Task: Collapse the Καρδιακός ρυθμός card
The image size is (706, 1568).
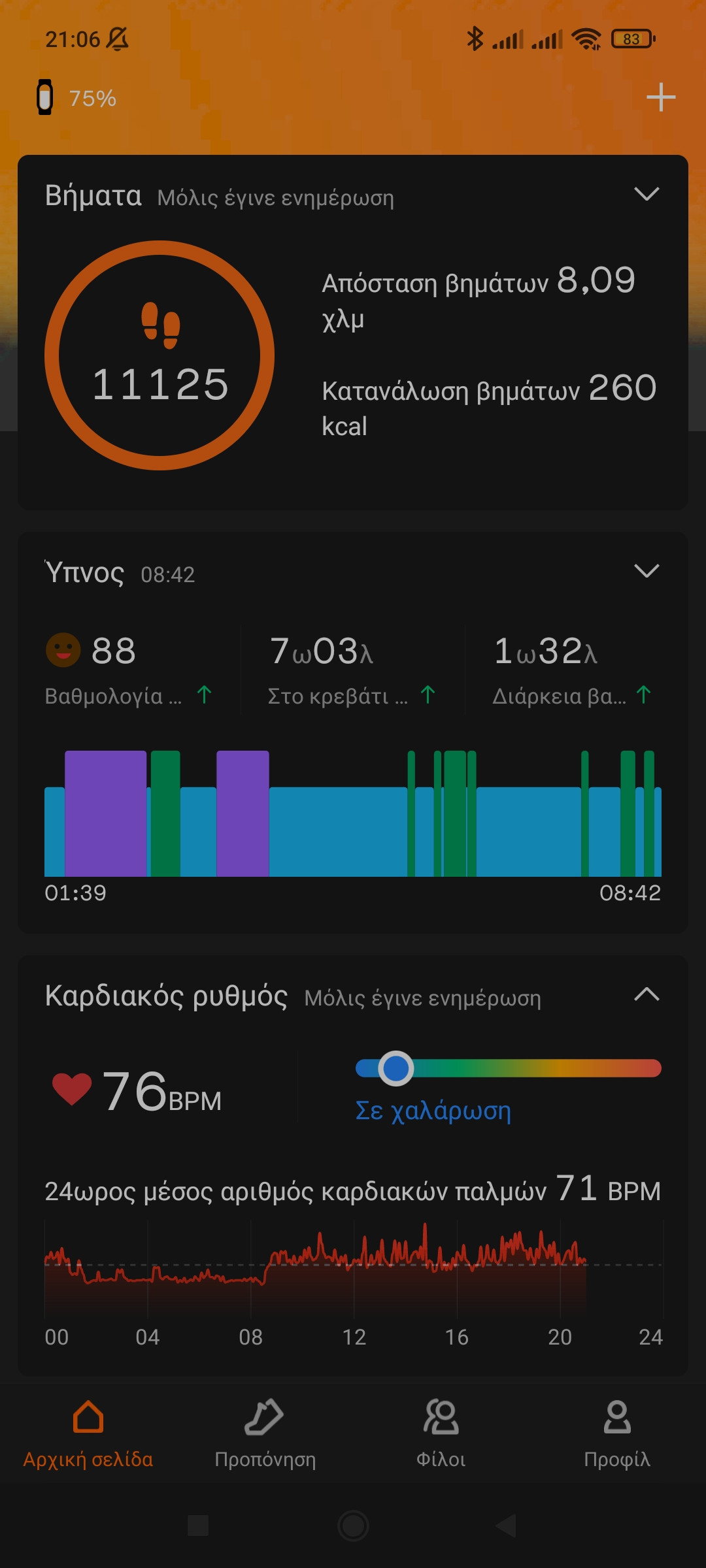Action: click(x=647, y=994)
